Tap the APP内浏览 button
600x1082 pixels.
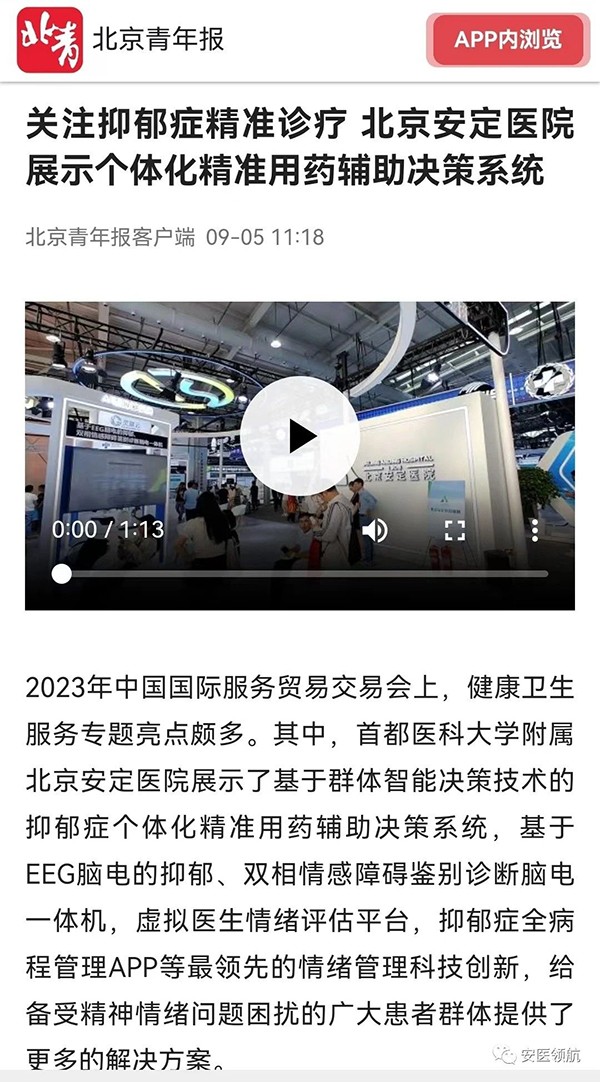(x=508, y=40)
